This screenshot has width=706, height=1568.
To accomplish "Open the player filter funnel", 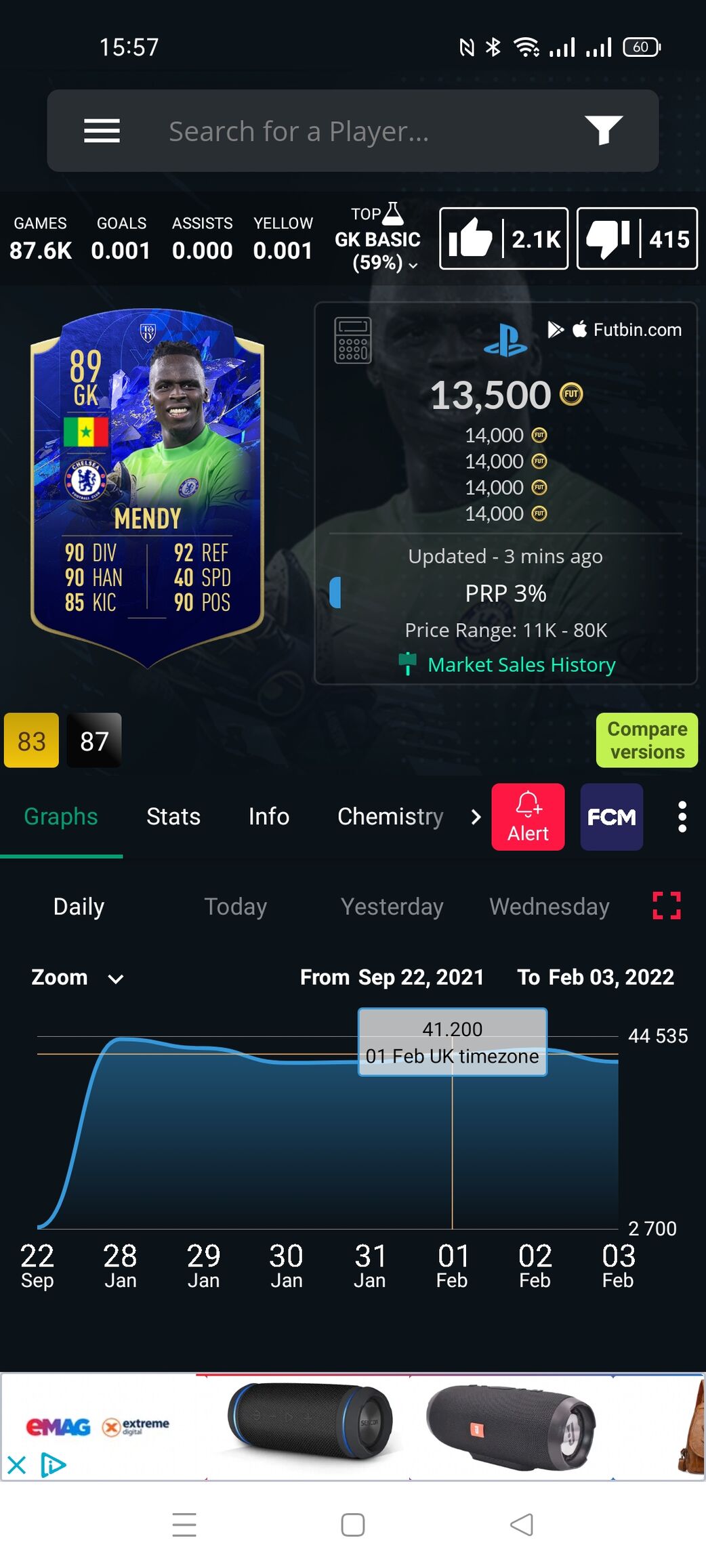I will point(603,130).
